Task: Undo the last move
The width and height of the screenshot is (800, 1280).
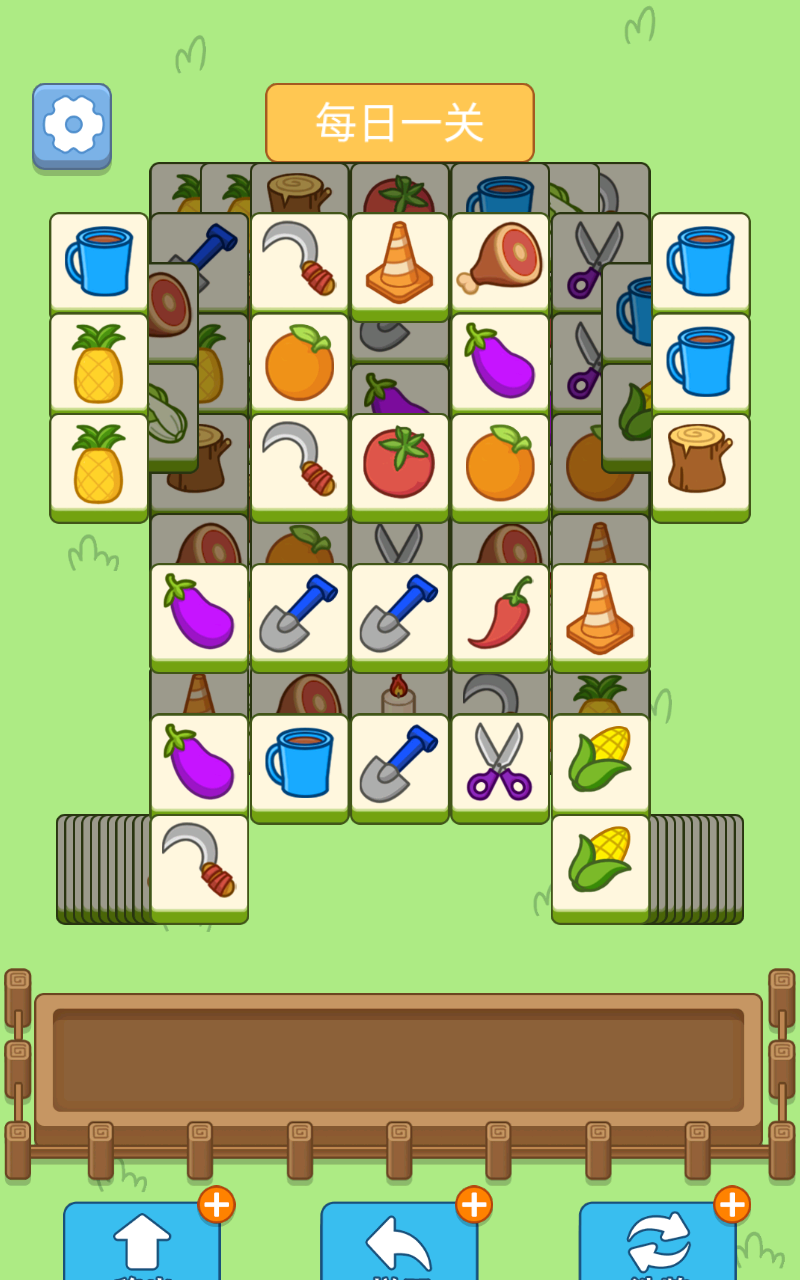Action: pos(399,1240)
